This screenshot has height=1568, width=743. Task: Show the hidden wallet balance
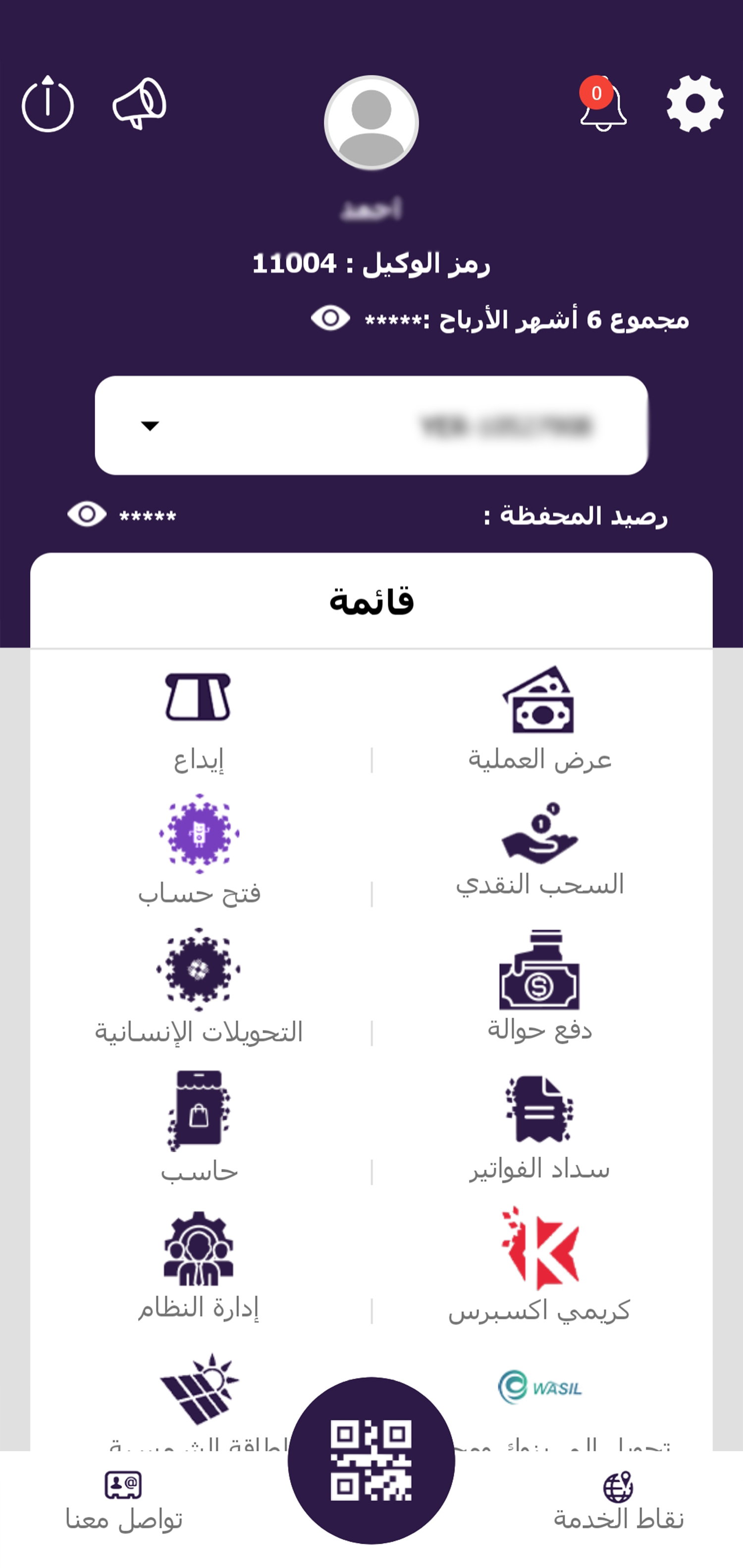[87, 515]
